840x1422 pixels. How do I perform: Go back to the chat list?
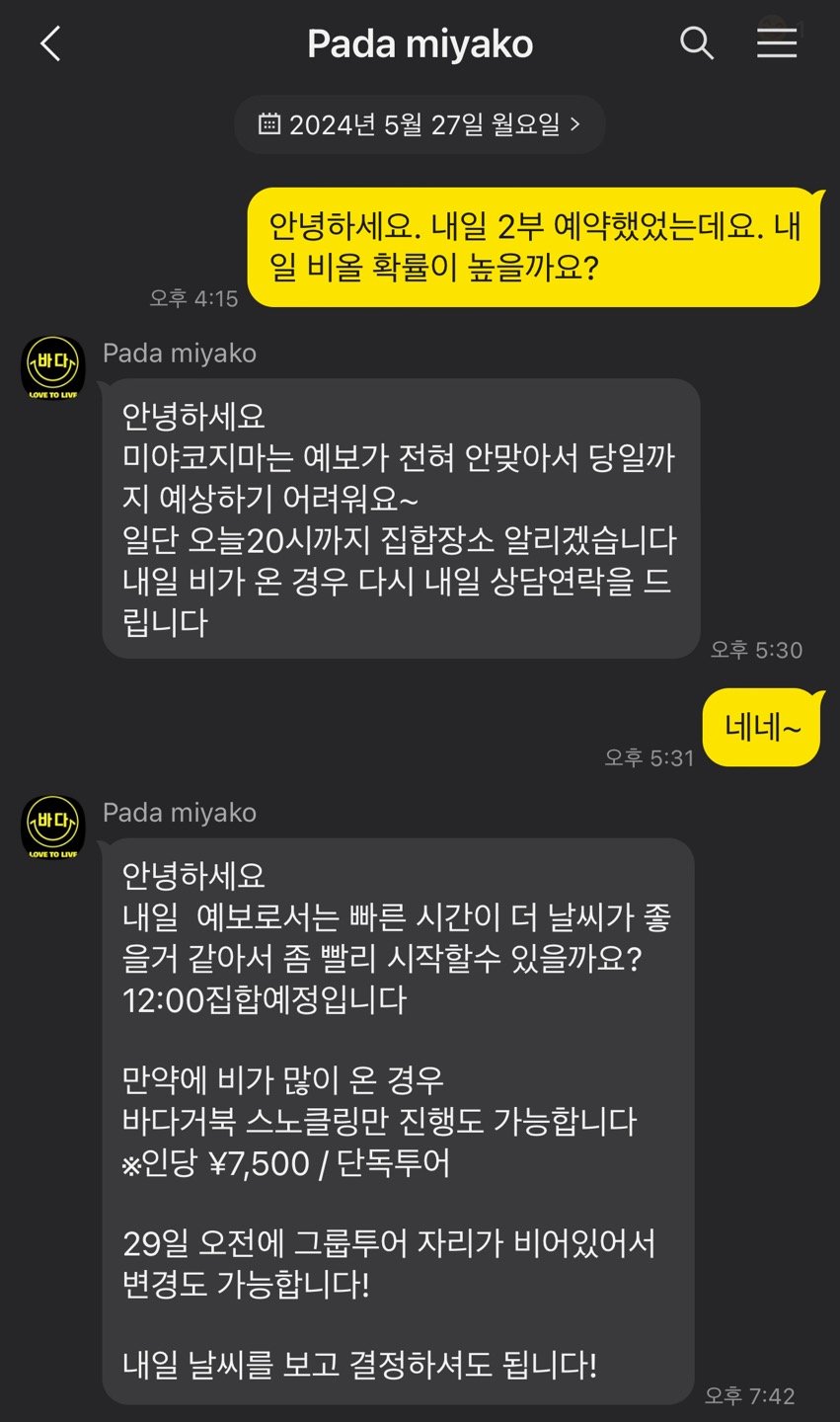pyautogui.click(x=50, y=44)
